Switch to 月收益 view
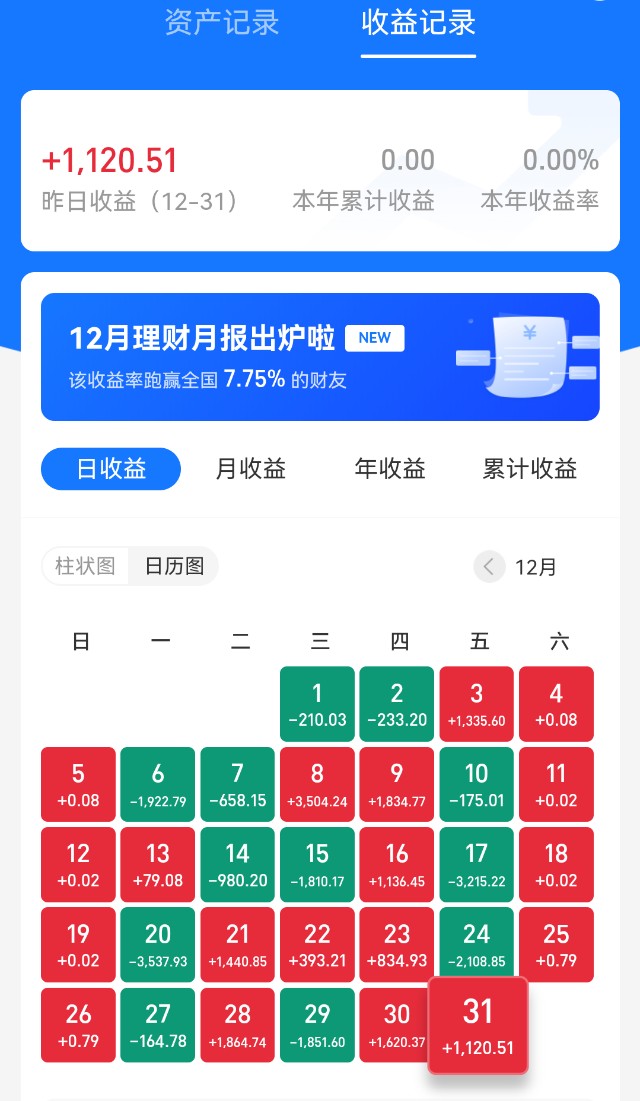The height and width of the screenshot is (1101, 640). (x=250, y=468)
